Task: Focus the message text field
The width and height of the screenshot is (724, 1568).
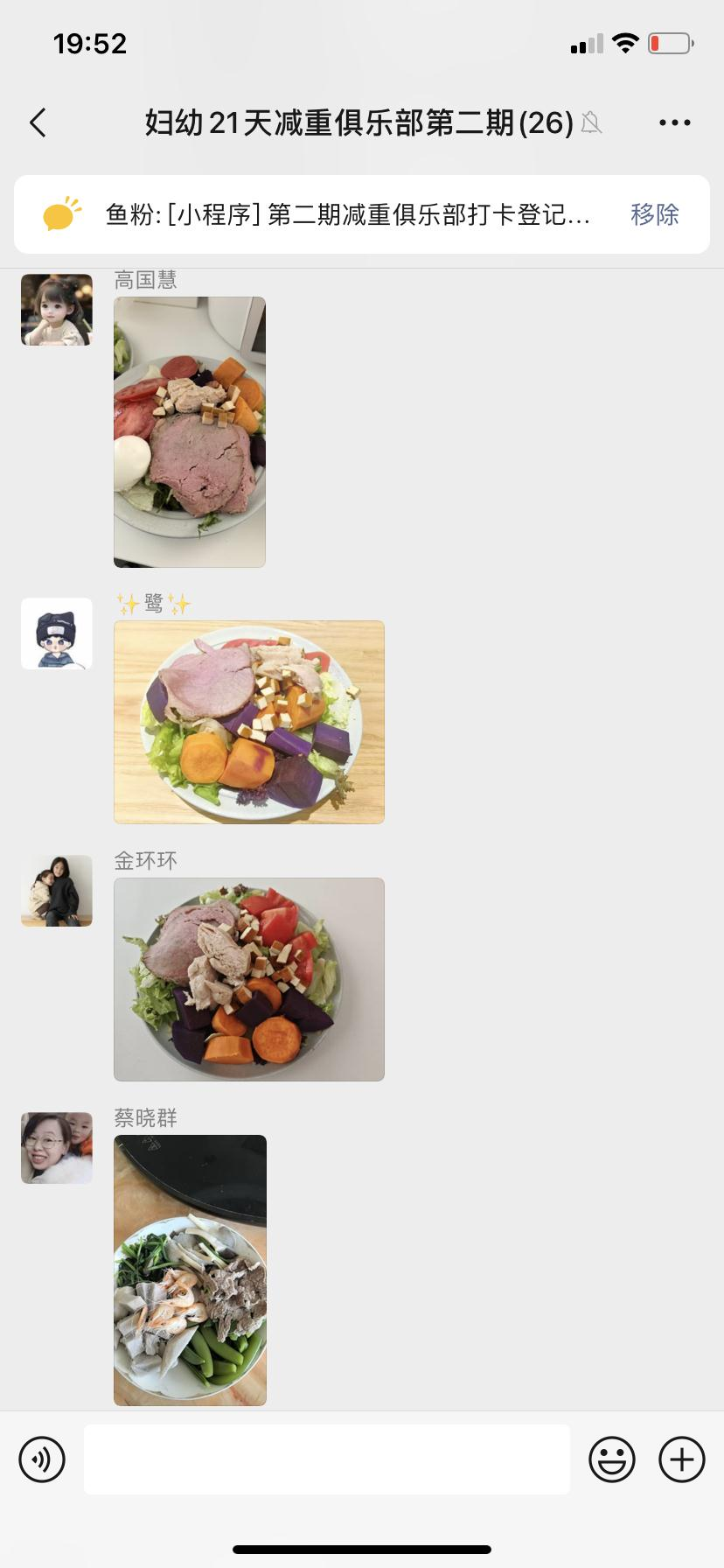Action: [327, 1459]
